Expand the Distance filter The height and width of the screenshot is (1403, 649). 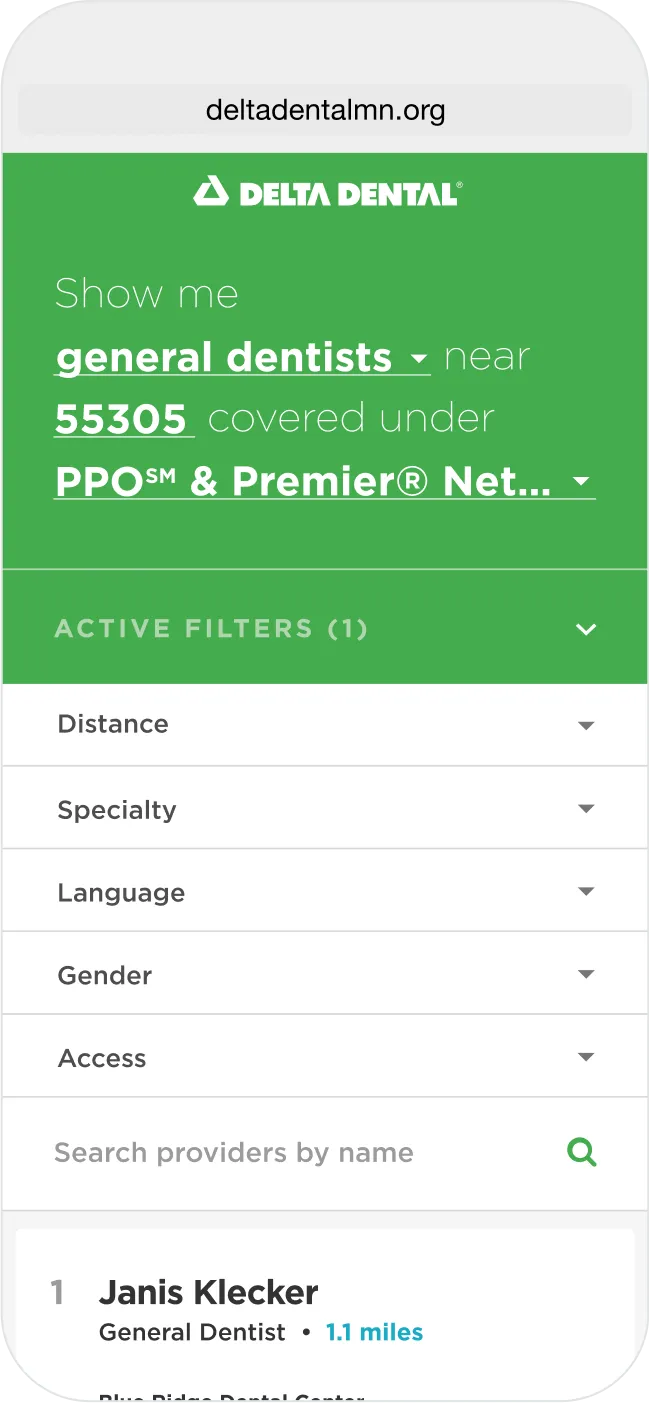(x=324, y=725)
